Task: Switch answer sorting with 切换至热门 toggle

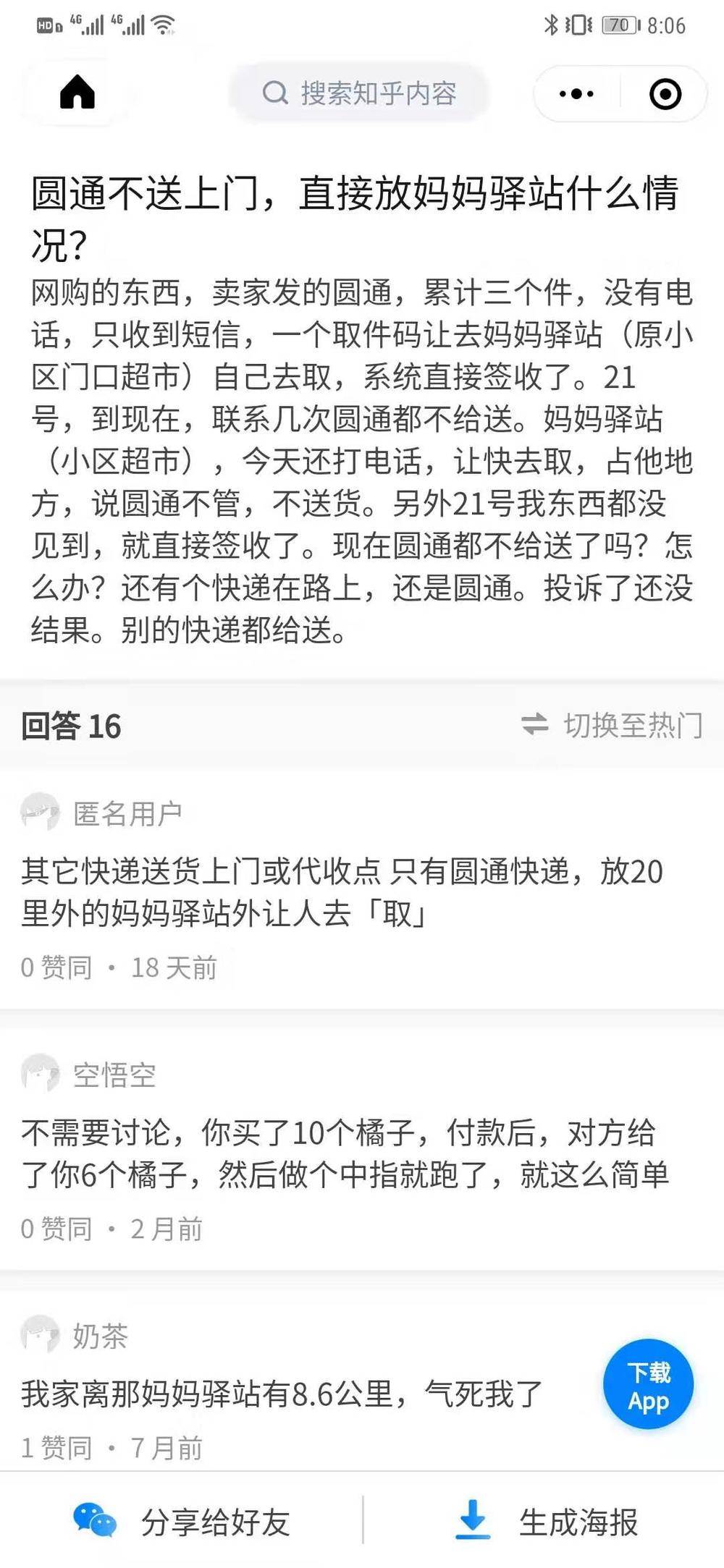Action: [x=632, y=729]
